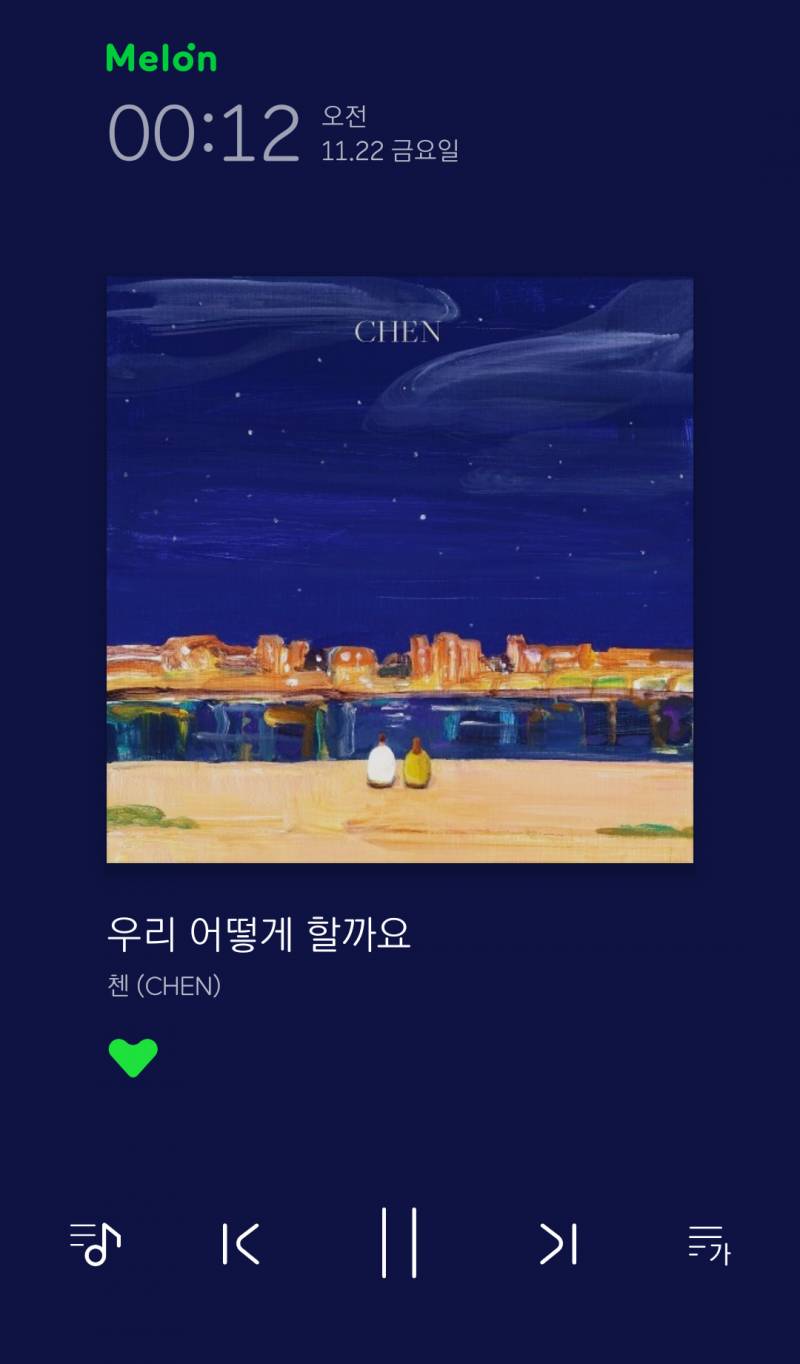The width and height of the screenshot is (800, 1364).
Task: Toggle the green heart favorite
Action: point(131,1056)
